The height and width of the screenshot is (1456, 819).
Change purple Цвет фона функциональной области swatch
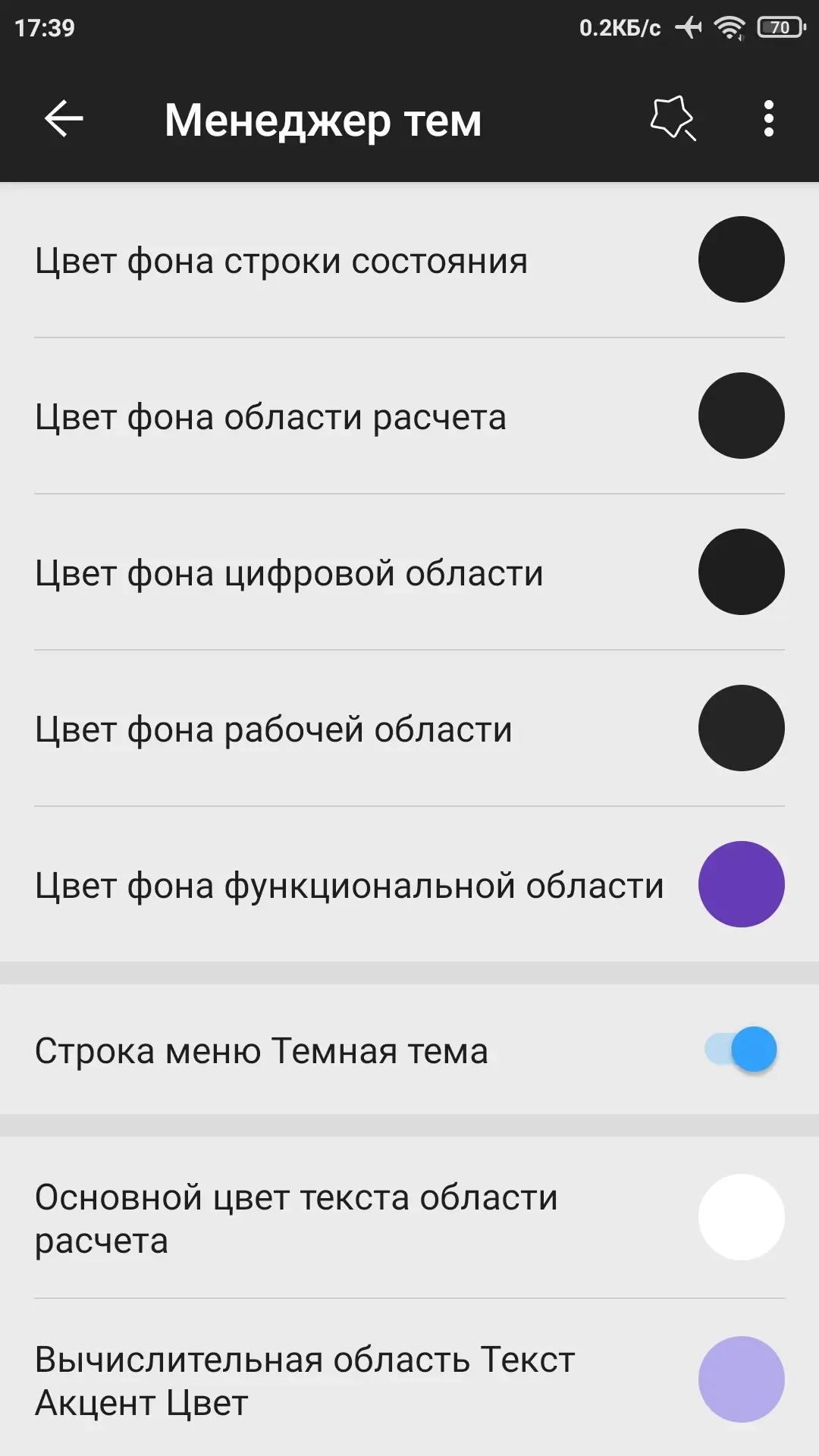(x=742, y=884)
